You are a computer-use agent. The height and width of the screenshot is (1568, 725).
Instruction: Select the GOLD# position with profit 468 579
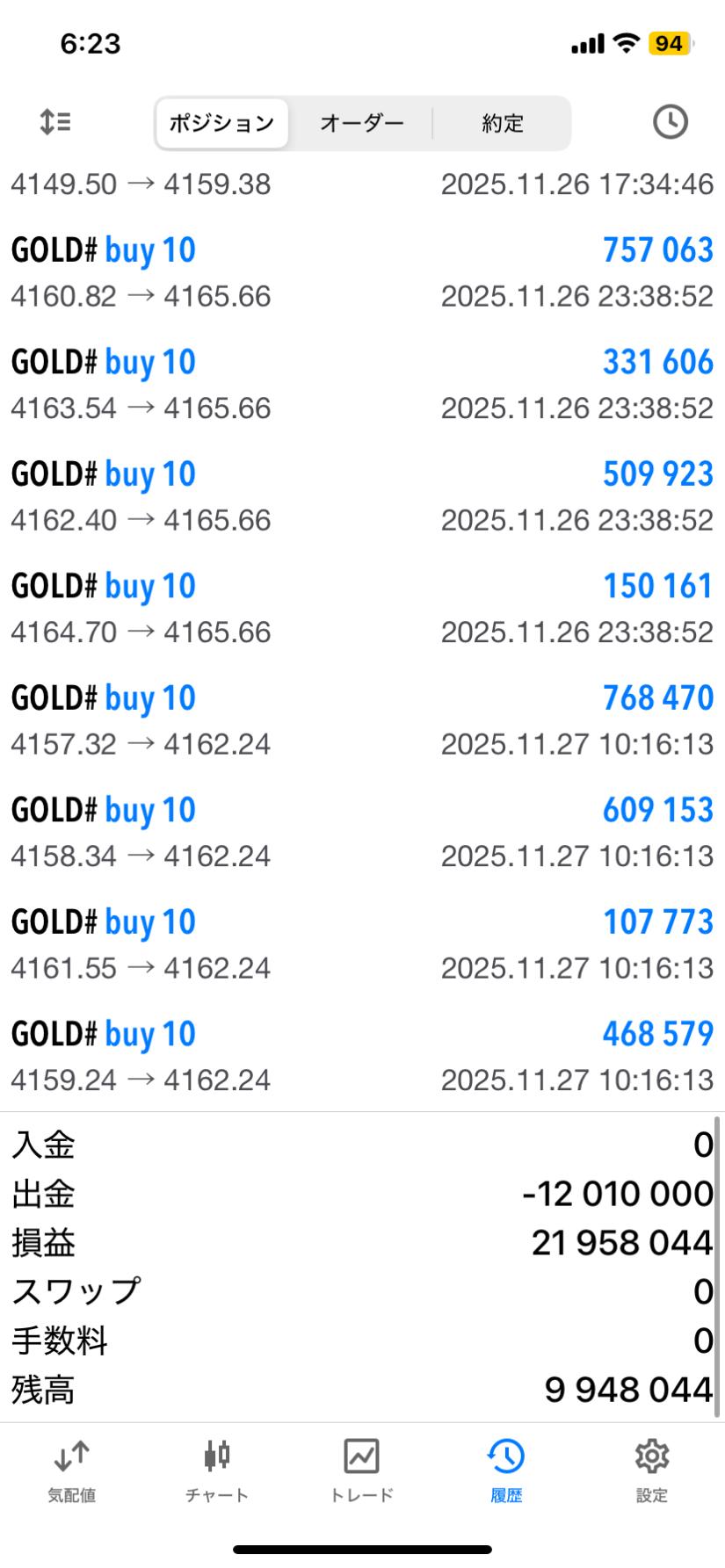click(x=362, y=1057)
